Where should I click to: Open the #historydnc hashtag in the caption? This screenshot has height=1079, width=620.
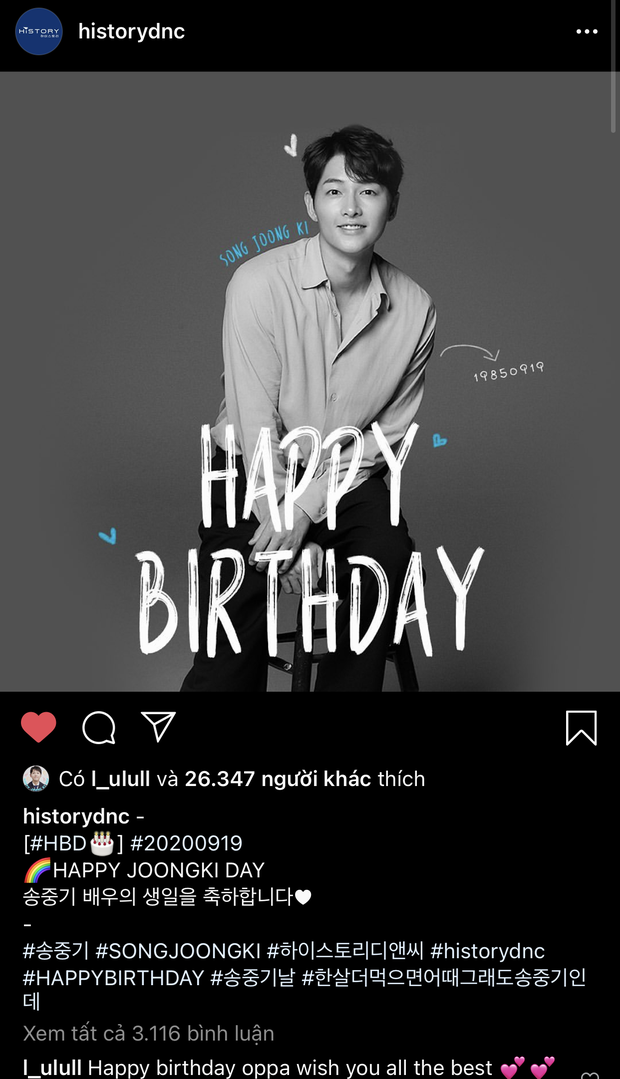click(x=487, y=951)
